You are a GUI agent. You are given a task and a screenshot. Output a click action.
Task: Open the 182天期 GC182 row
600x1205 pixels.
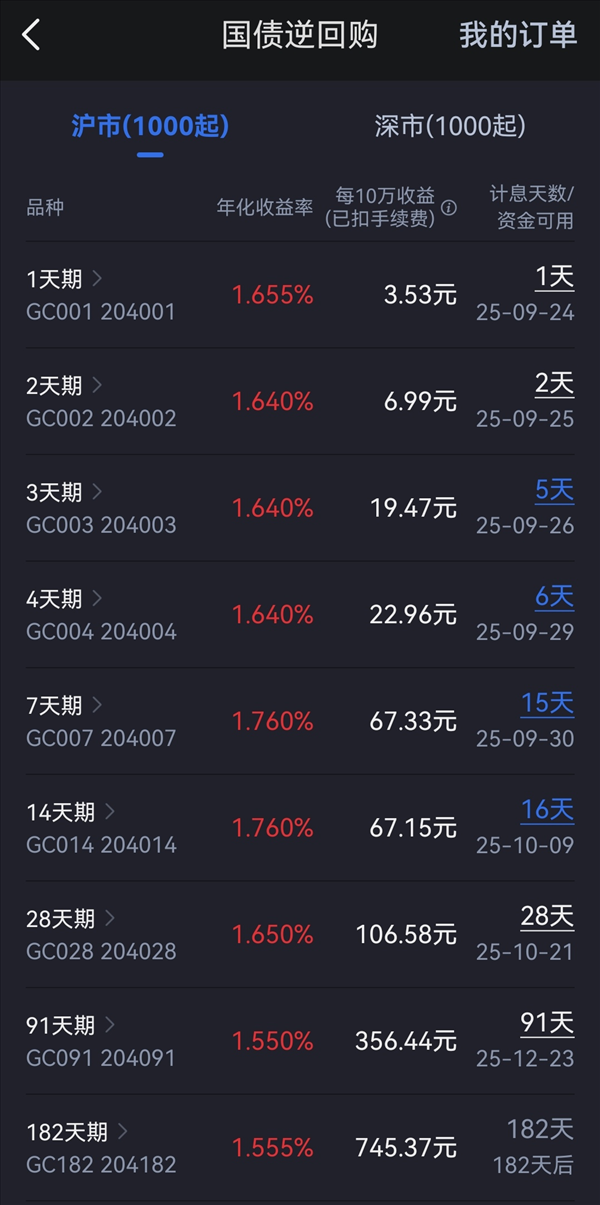point(300,1148)
